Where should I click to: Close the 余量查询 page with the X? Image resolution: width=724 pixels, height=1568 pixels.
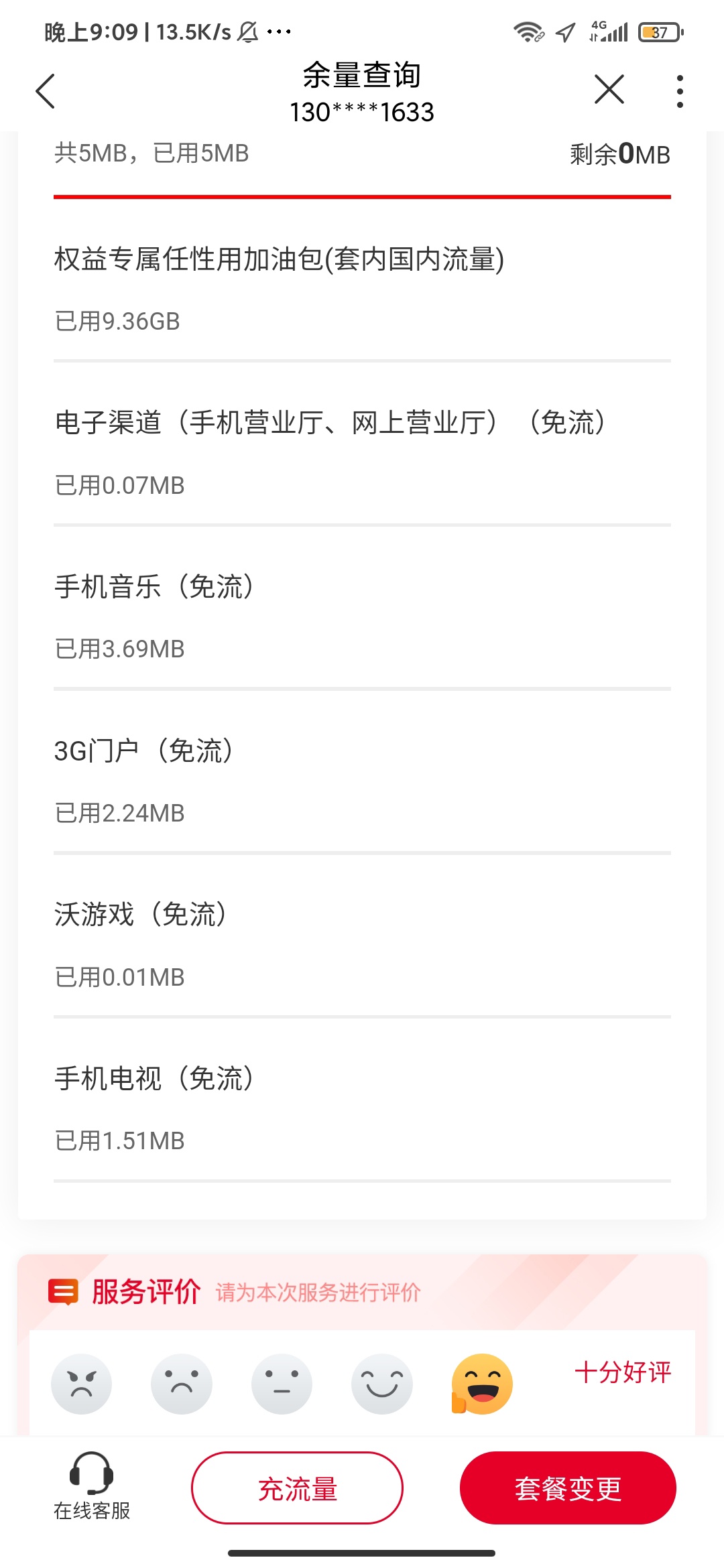pos(609,90)
